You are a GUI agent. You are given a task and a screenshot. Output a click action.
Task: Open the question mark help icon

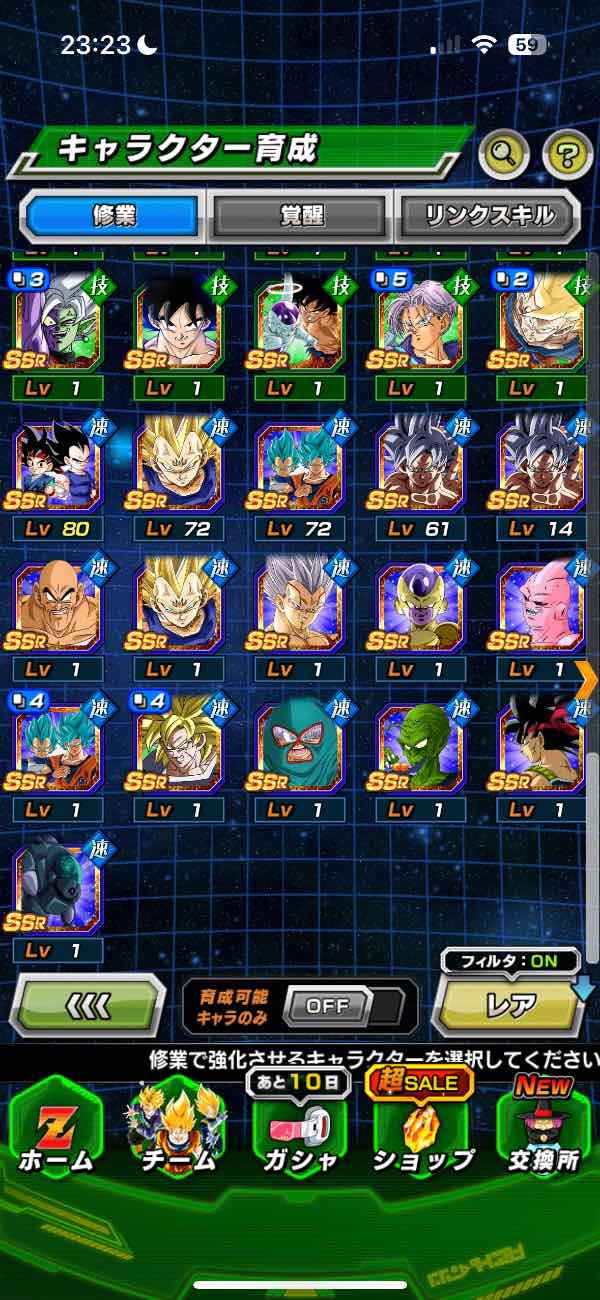pyautogui.click(x=567, y=154)
